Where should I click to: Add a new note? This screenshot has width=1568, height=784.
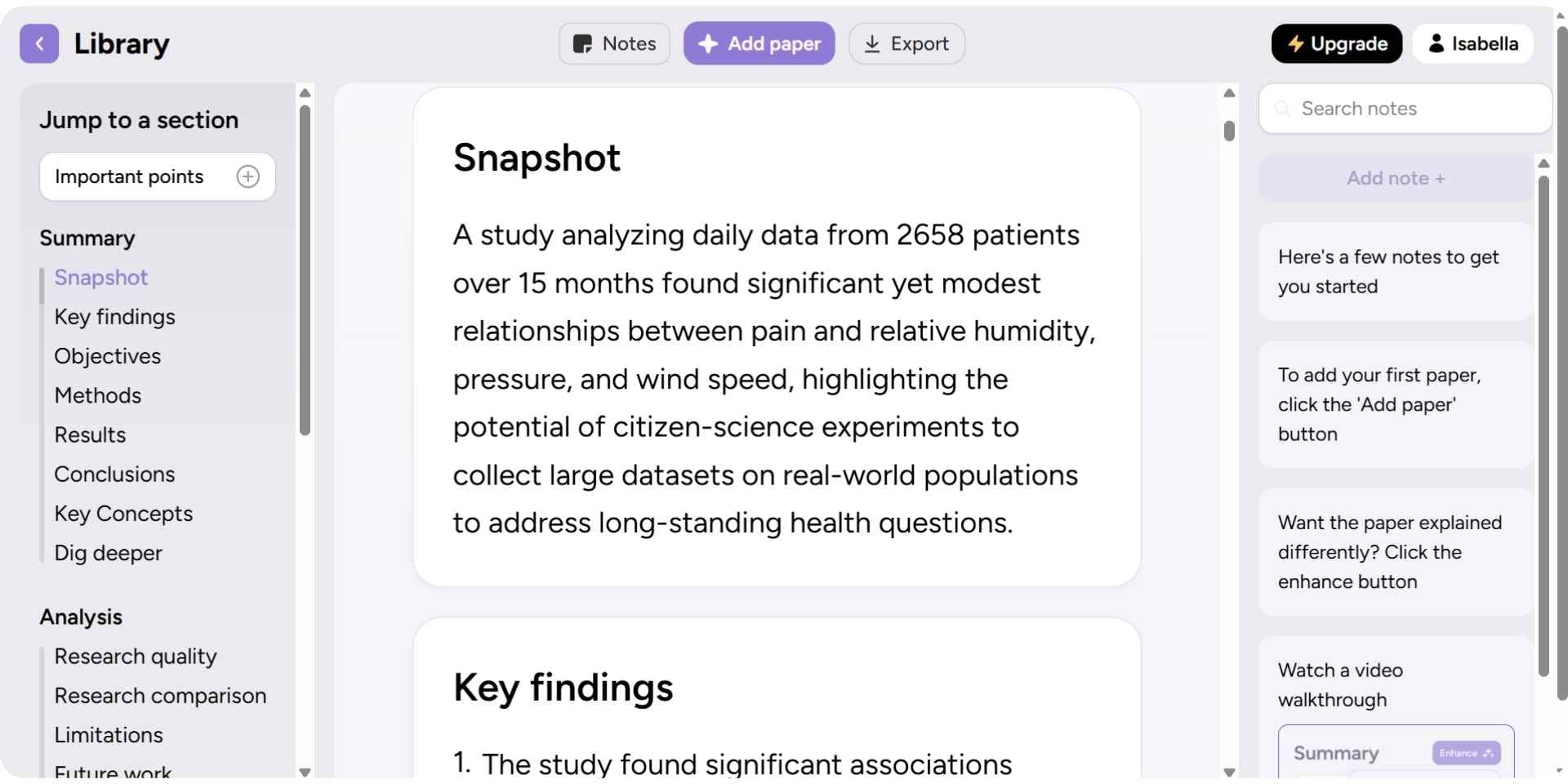point(1395,178)
